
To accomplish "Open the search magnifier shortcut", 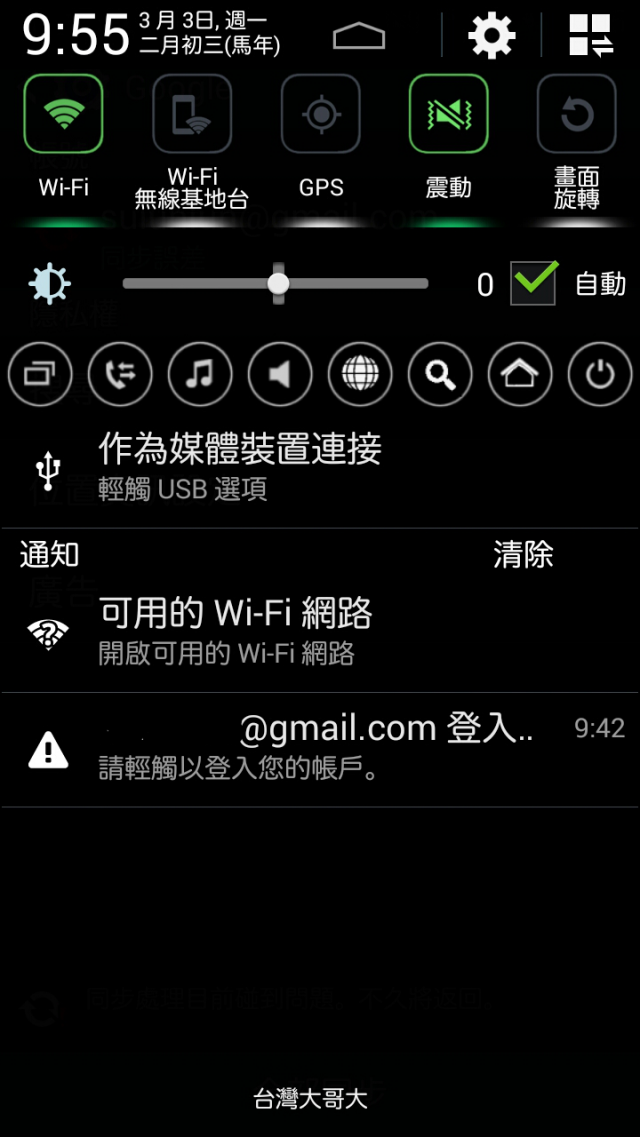I will 440,375.
